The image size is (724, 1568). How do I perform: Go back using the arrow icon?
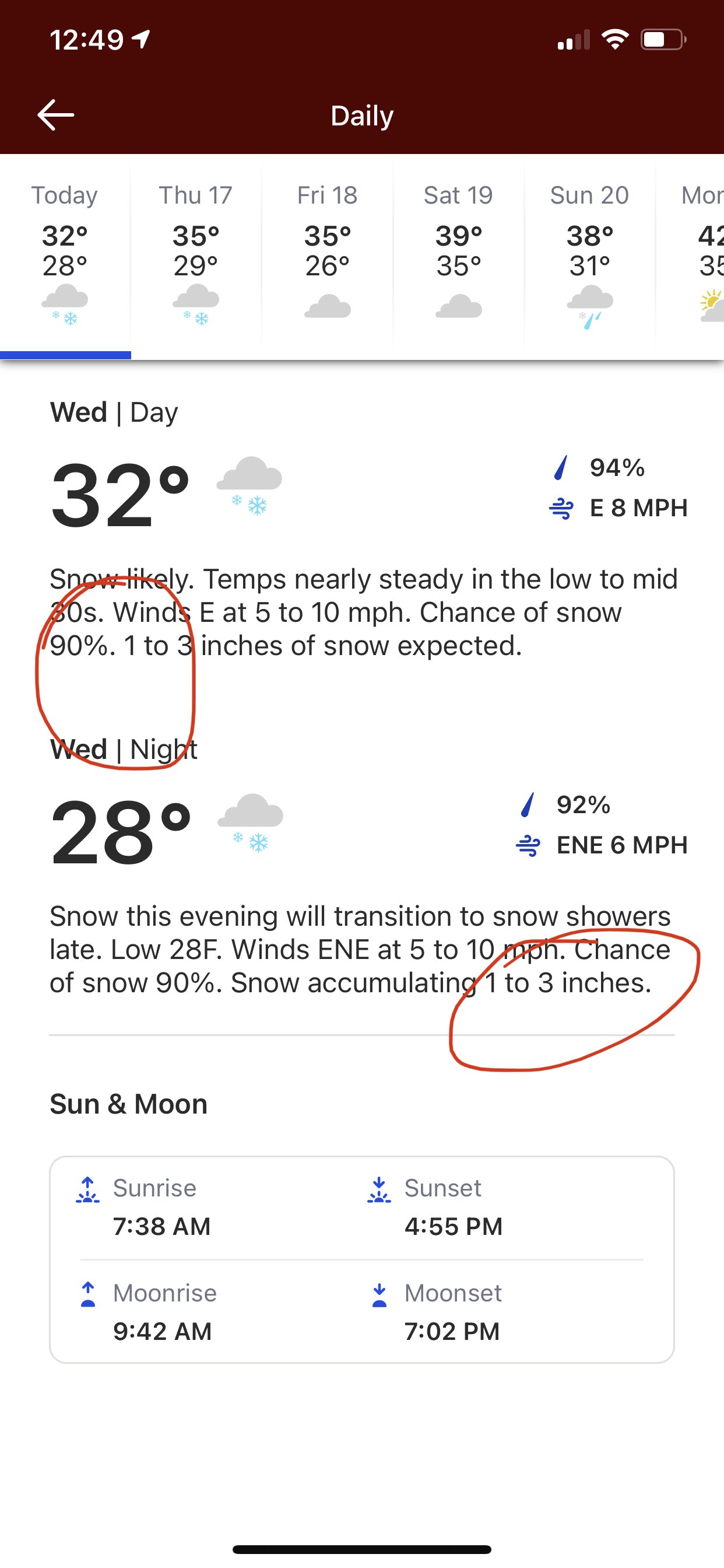(55, 114)
